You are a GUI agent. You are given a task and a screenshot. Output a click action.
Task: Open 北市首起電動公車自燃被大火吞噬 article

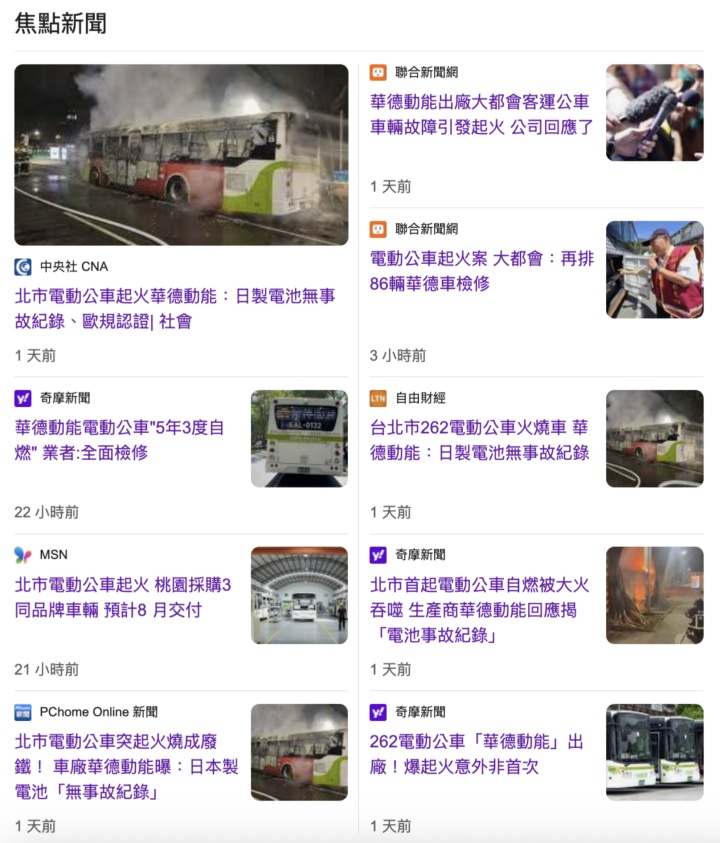(x=481, y=609)
